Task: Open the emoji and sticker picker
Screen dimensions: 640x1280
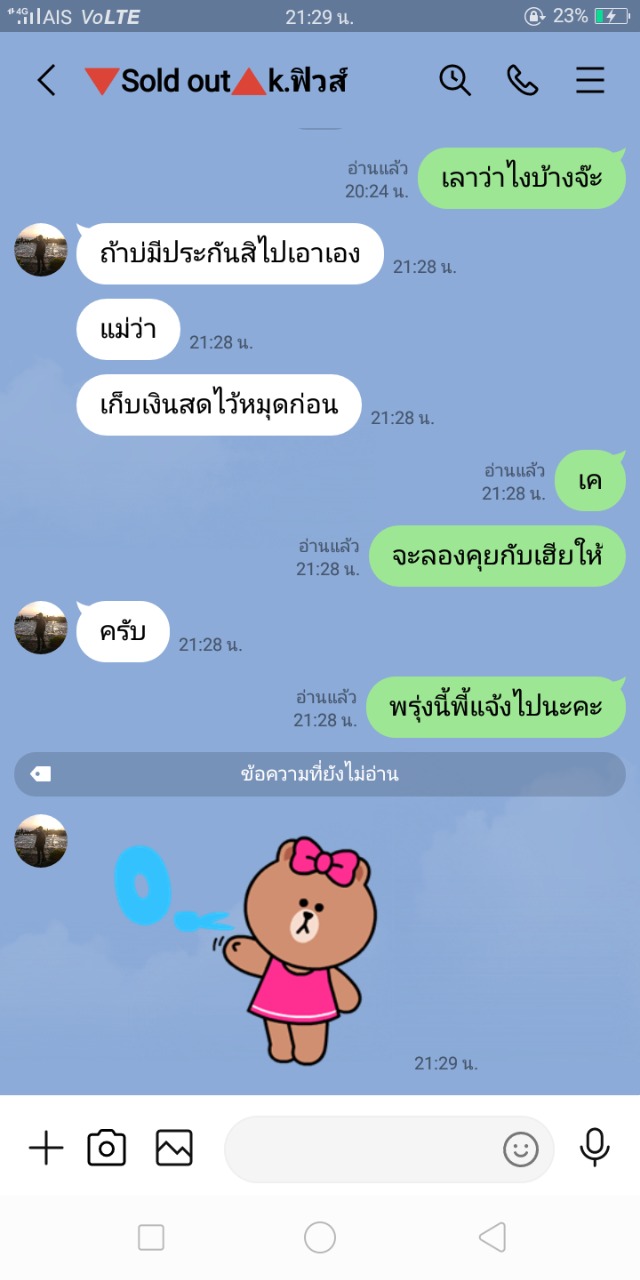Action: tap(520, 1149)
